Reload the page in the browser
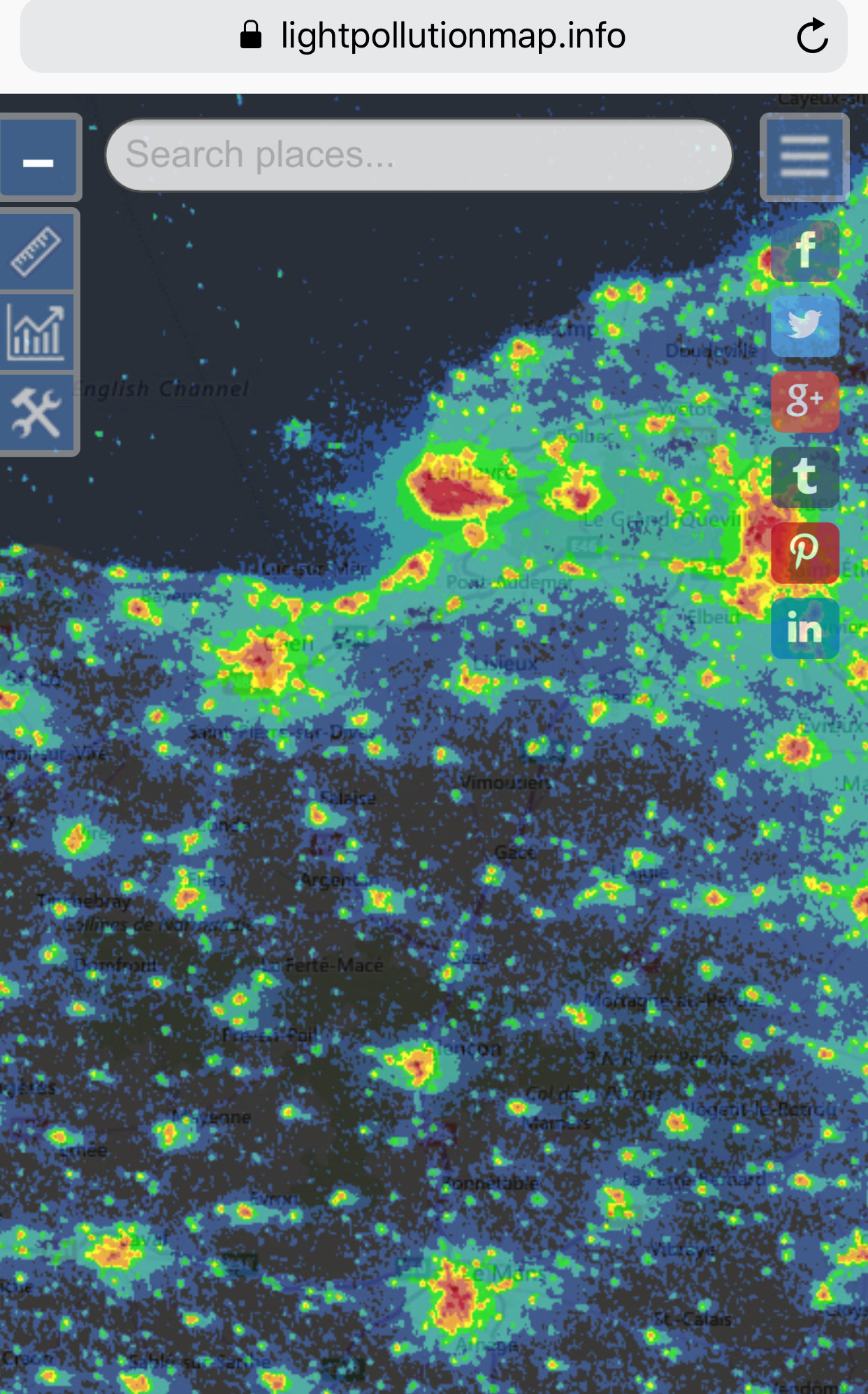This screenshot has height=1394, width=868. [812, 36]
